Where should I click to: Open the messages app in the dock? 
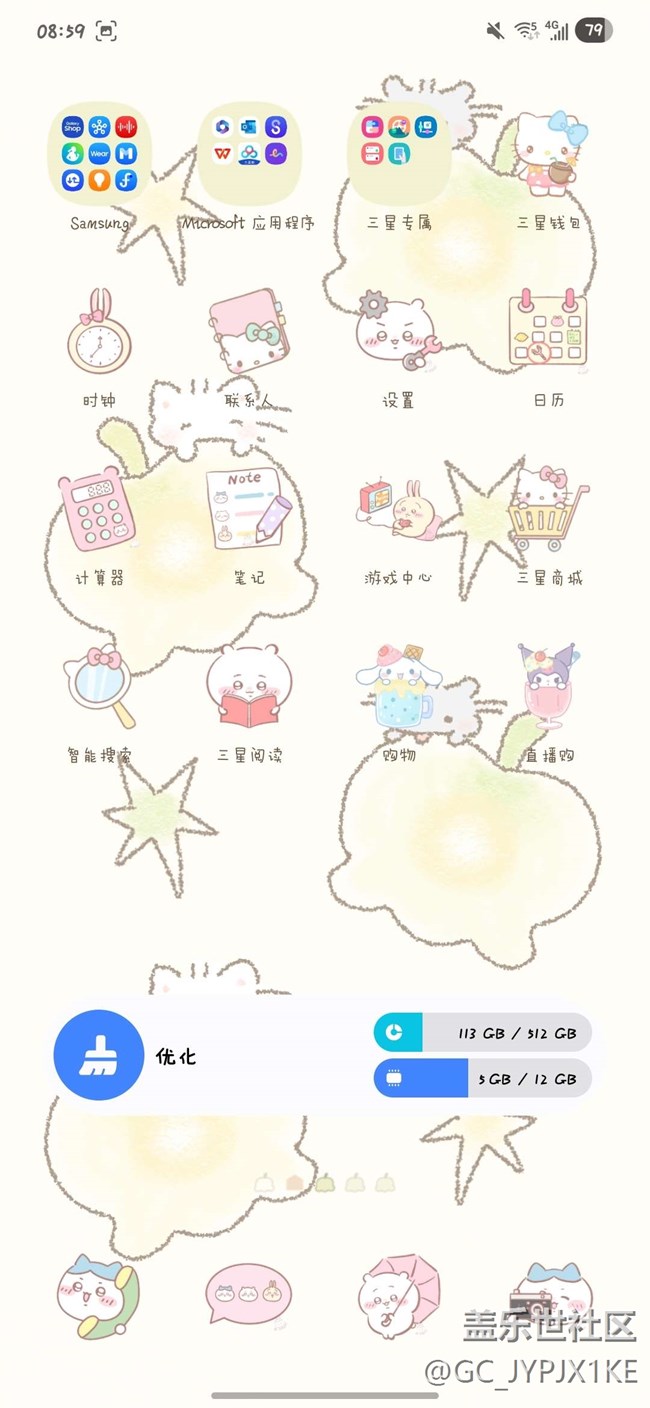coord(249,1295)
